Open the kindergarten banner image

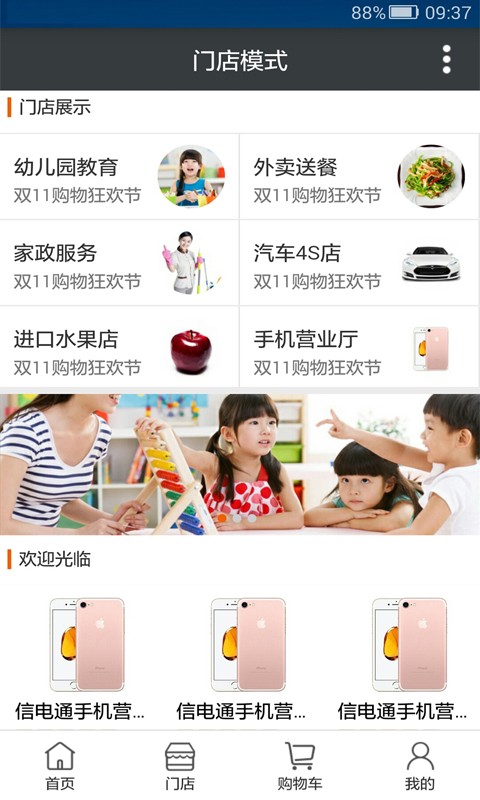(240, 464)
